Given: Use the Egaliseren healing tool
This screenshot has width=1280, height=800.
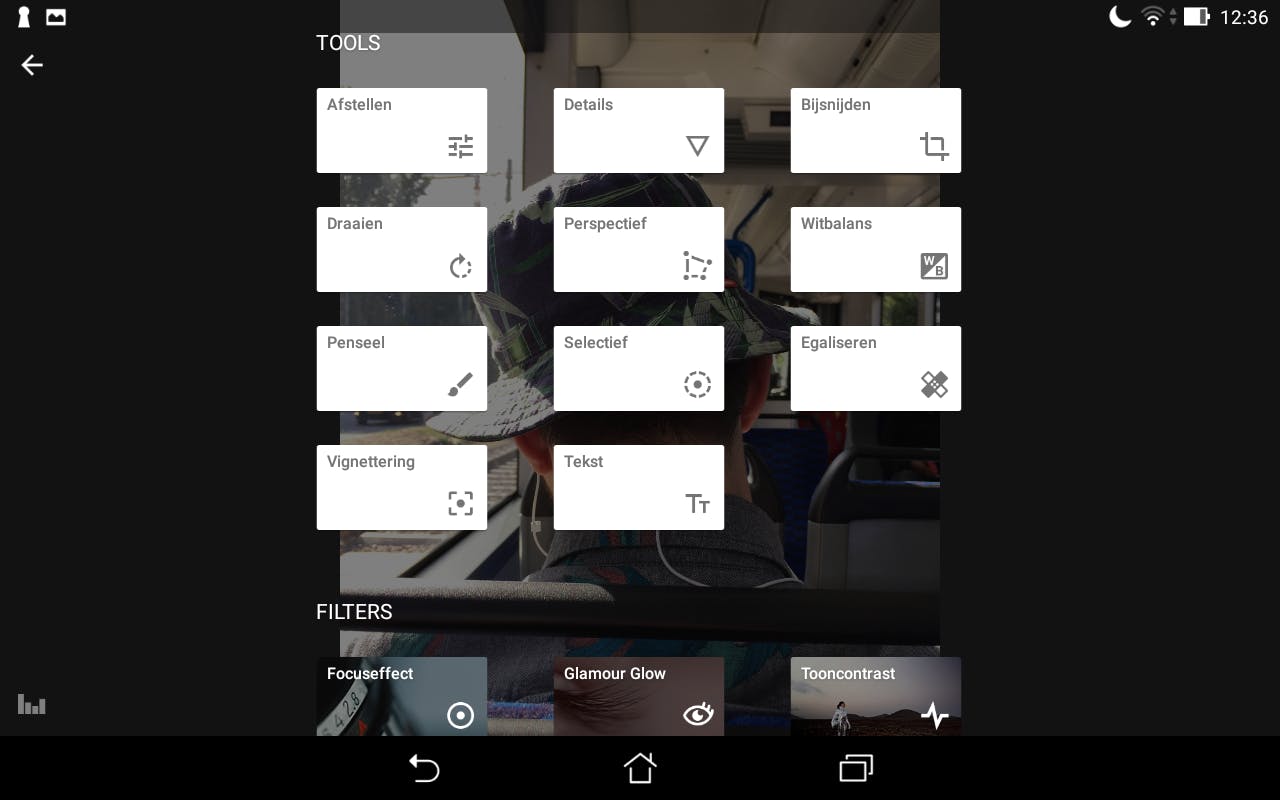Looking at the screenshot, I should pyautogui.click(x=876, y=368).
